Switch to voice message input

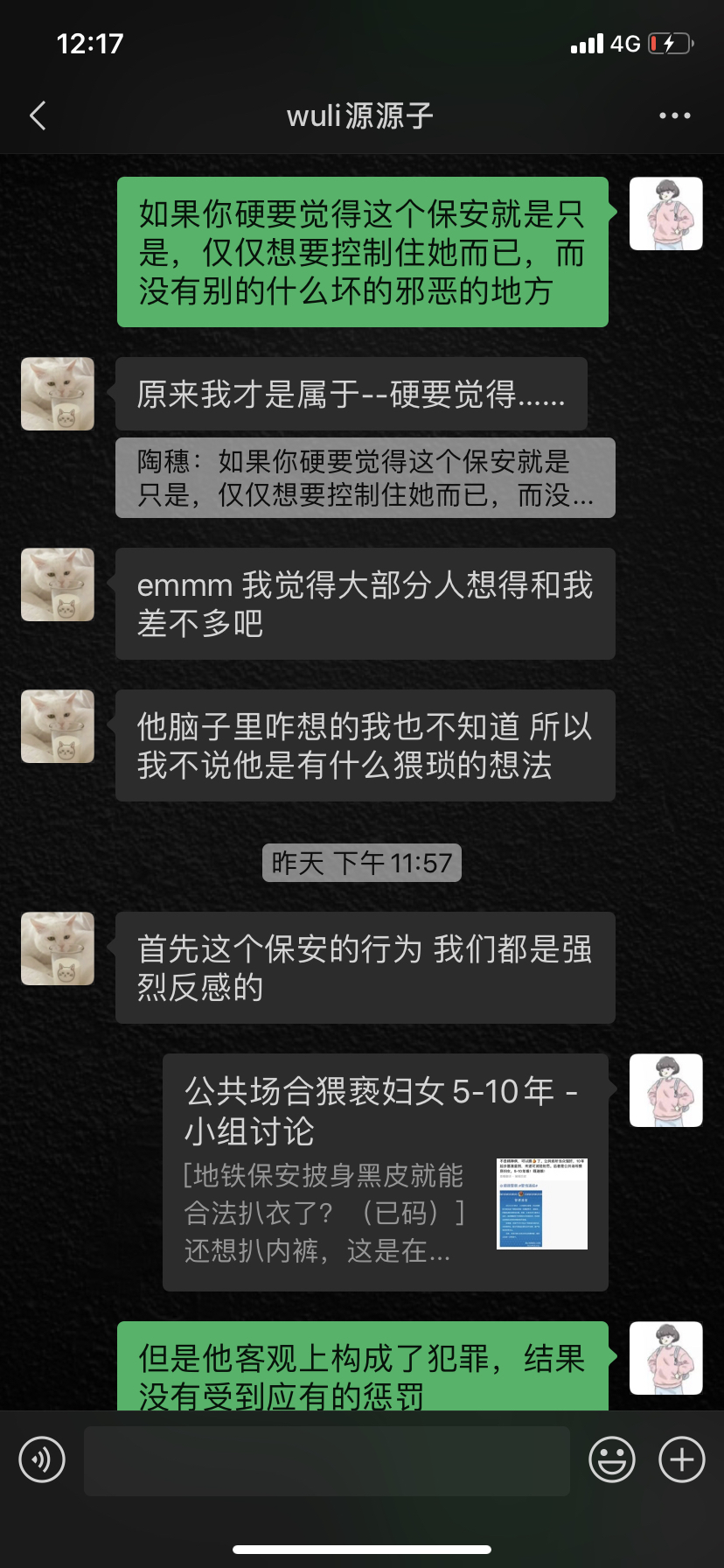click(x=42, y=1459)
